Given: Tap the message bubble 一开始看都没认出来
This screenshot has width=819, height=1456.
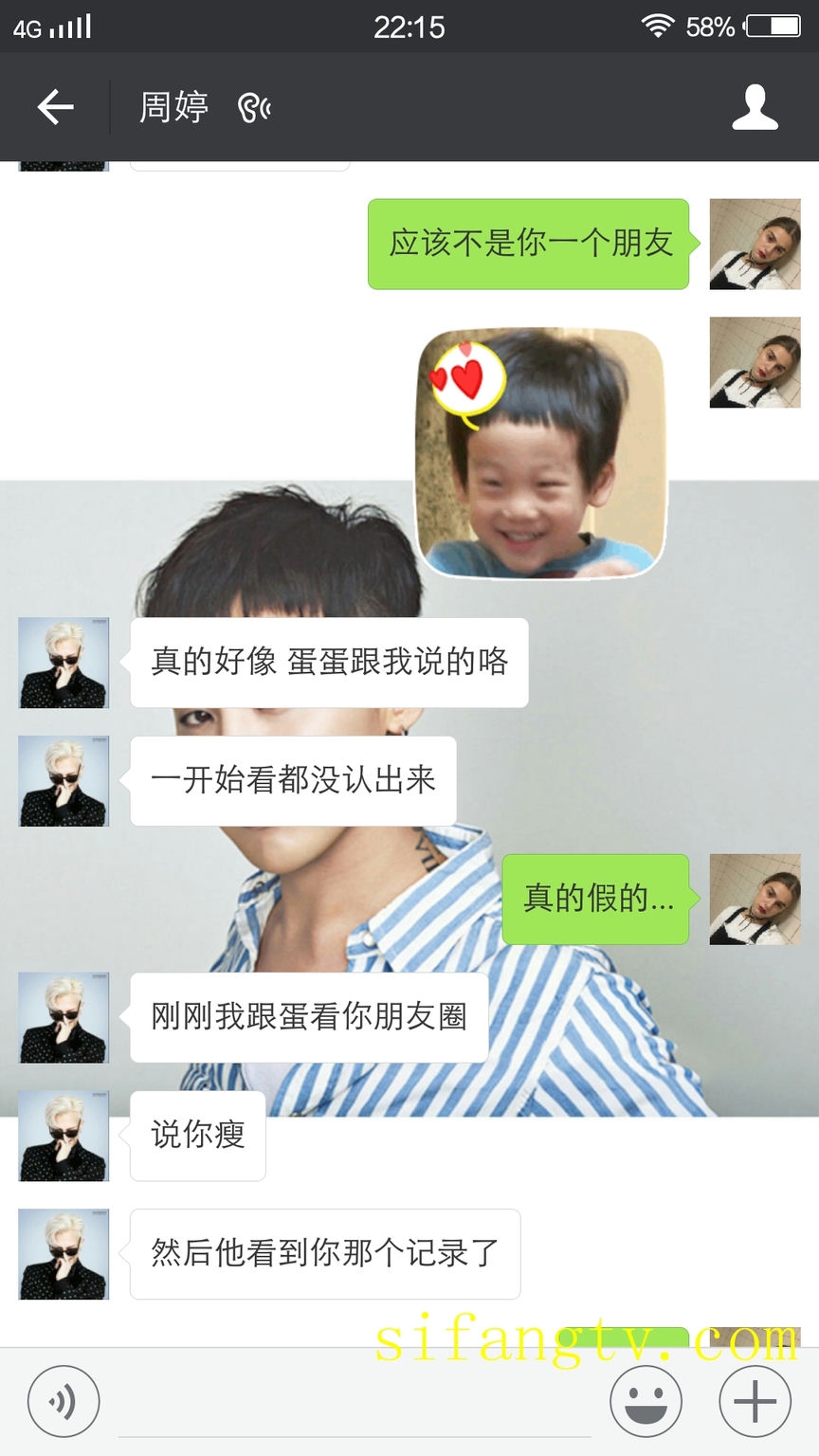Looking at the screenshot, I should [x=293, y=780].
